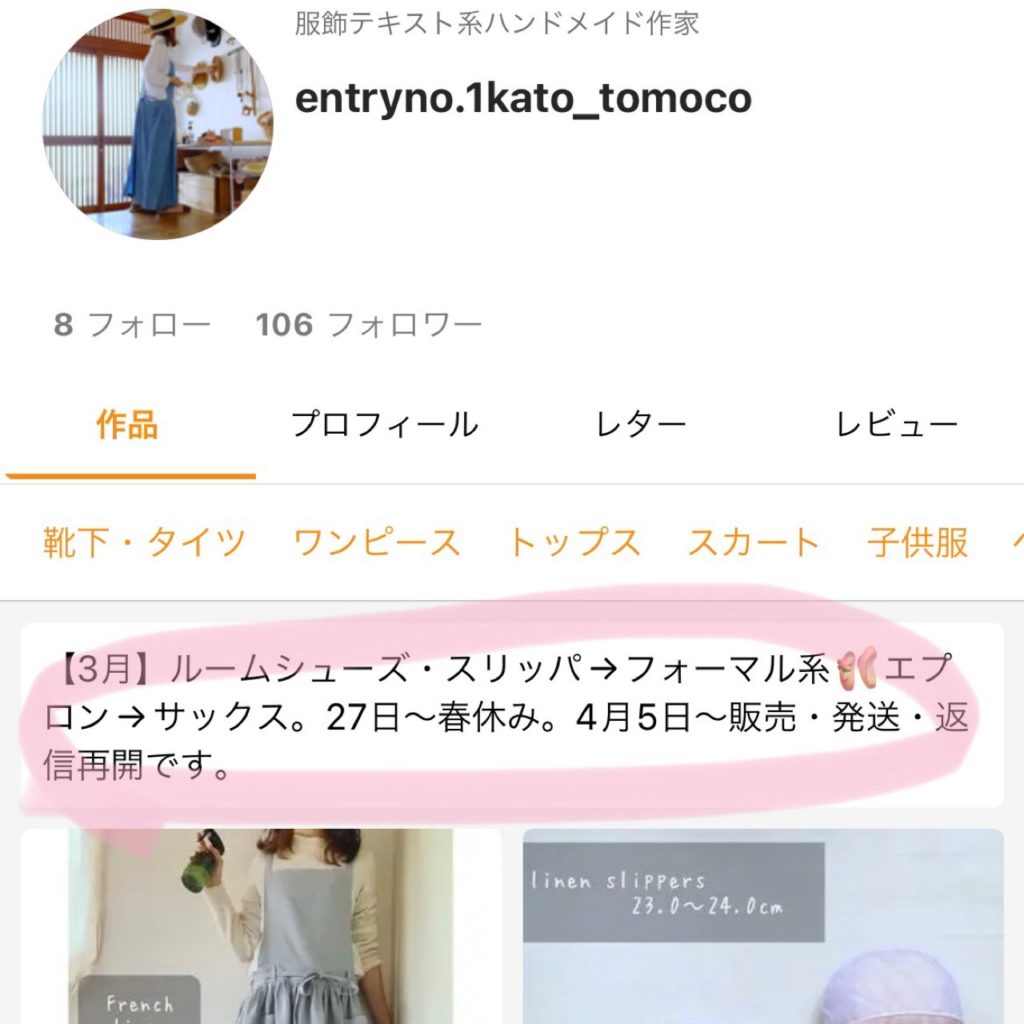Open the linen slippers item
The image size is (1024, 1024).
point(762,925)
